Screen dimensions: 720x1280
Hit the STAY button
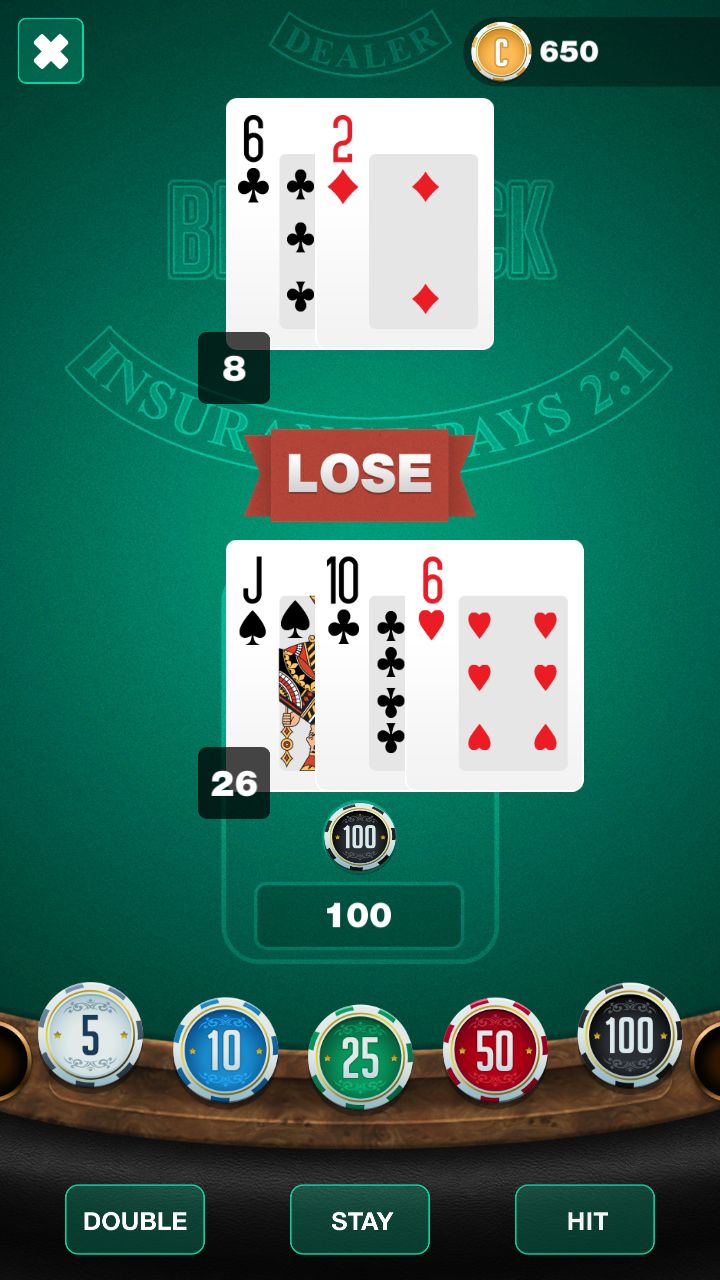(360, 1220)
